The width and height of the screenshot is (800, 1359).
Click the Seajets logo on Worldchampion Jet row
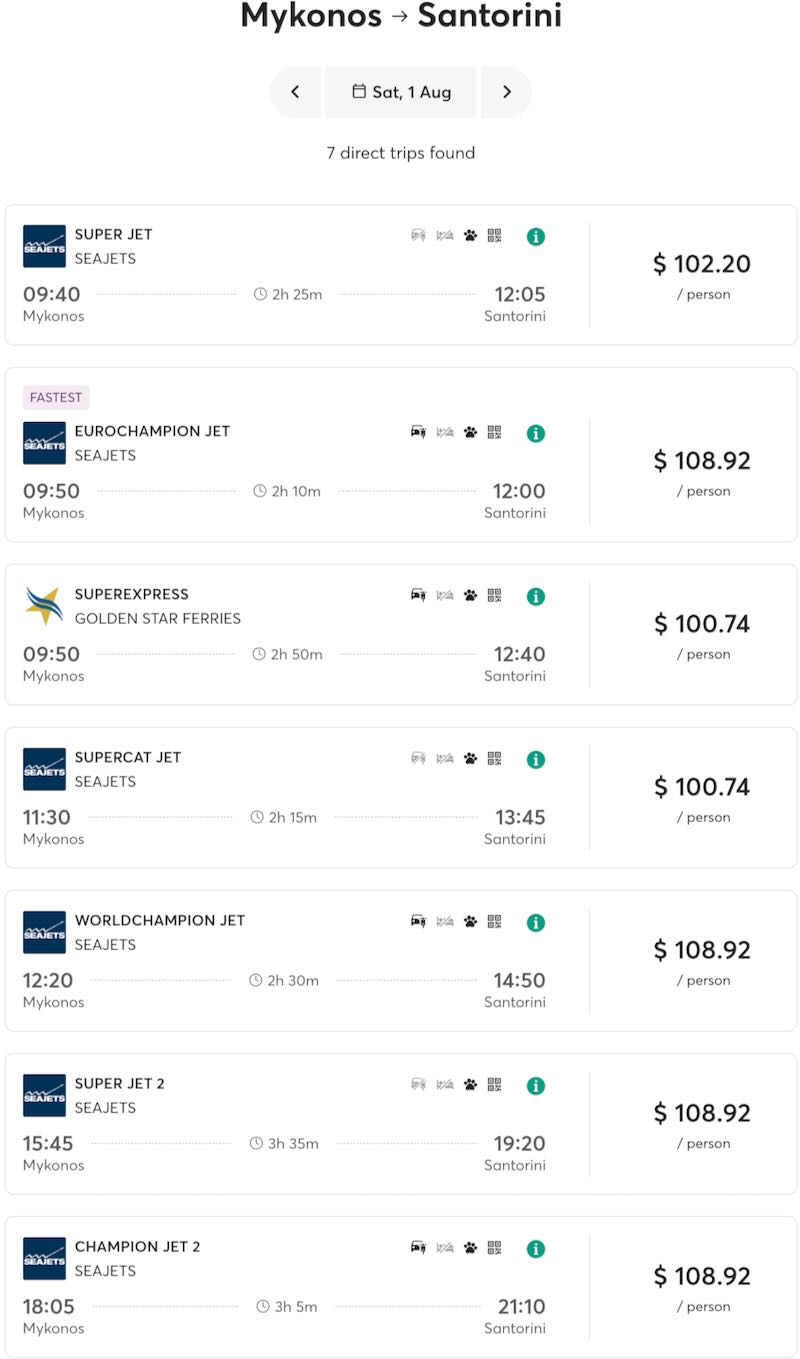[x=44, y=932]
